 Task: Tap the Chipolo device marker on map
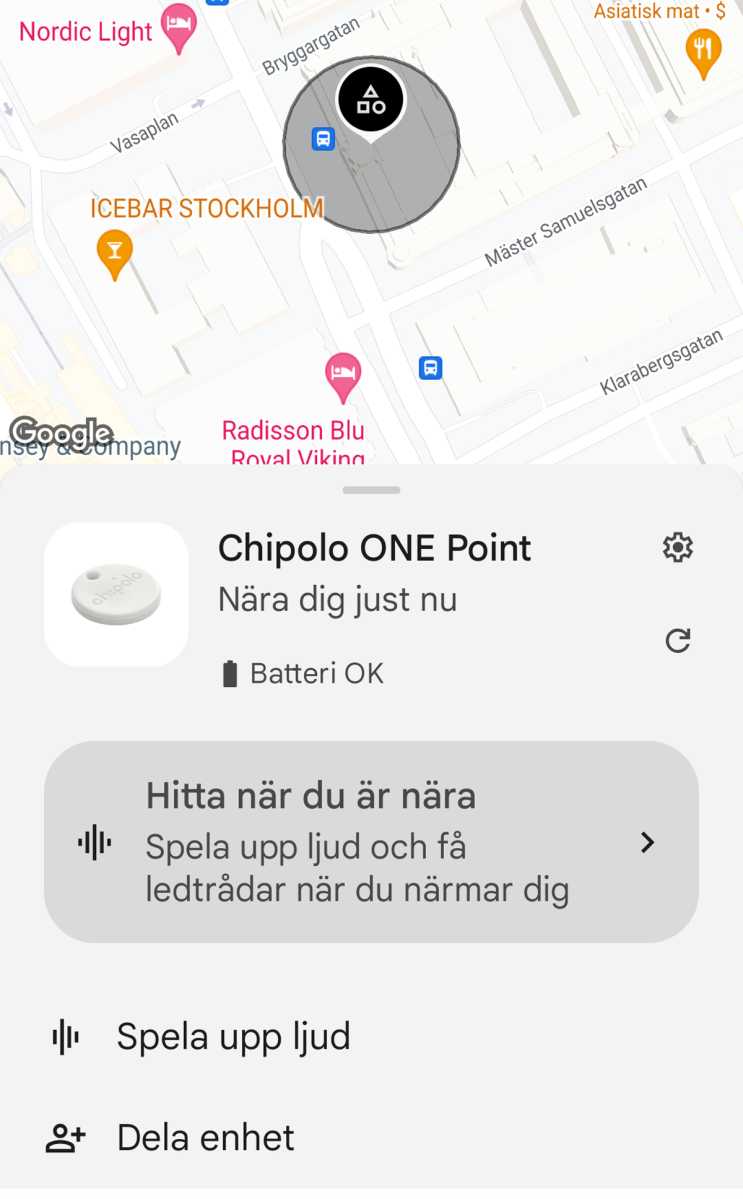(371, 100)
